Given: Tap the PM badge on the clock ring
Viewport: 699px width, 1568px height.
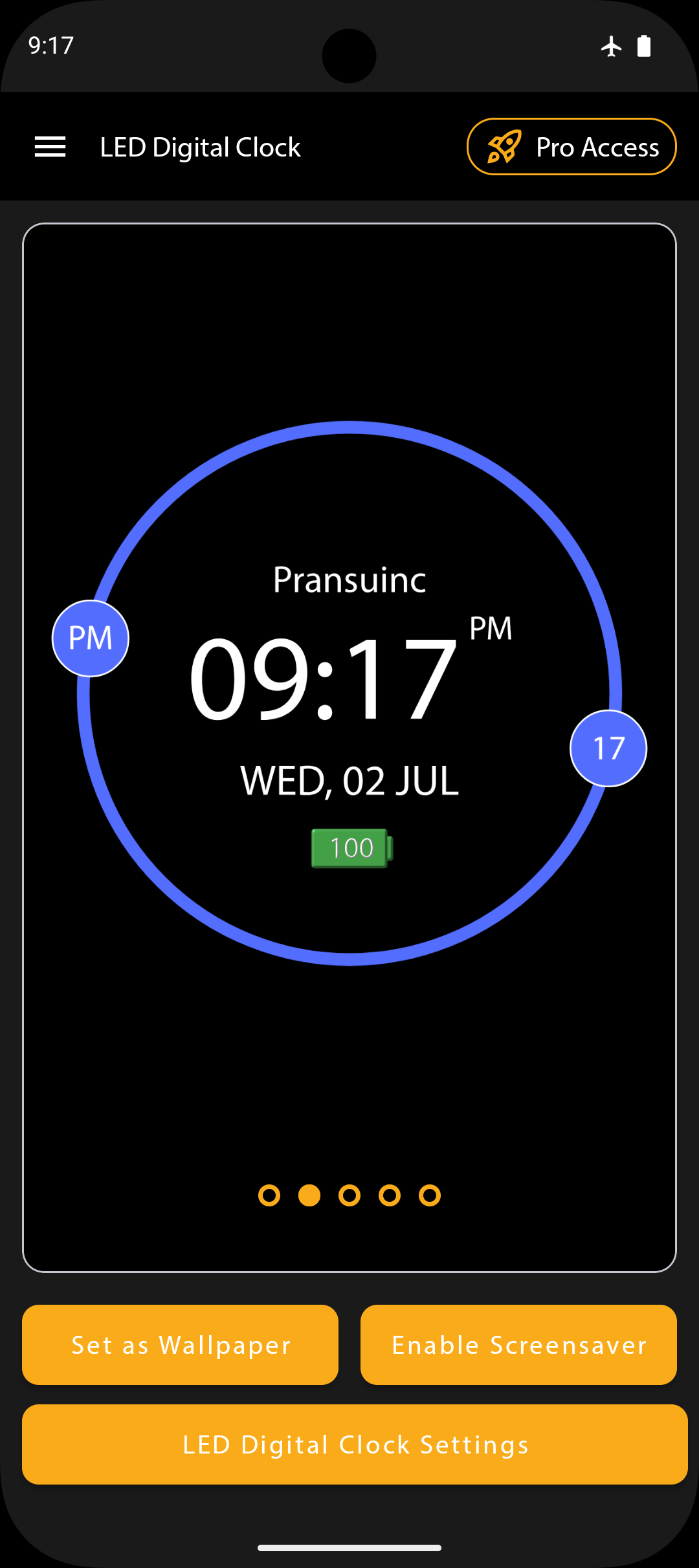Looking at the screenshot, I should pyautogui.click(x=91, y=637).
